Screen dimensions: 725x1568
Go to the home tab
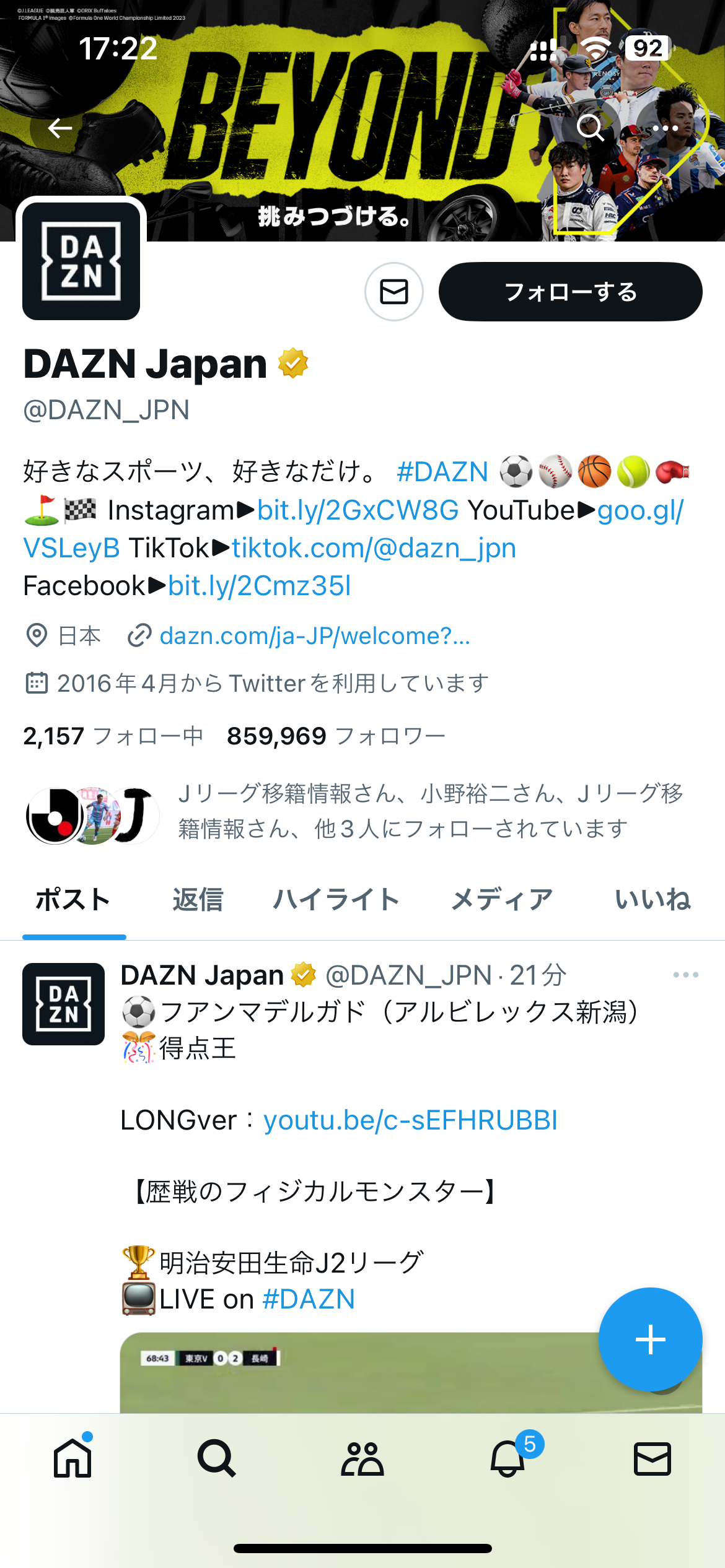point(72,1458)
